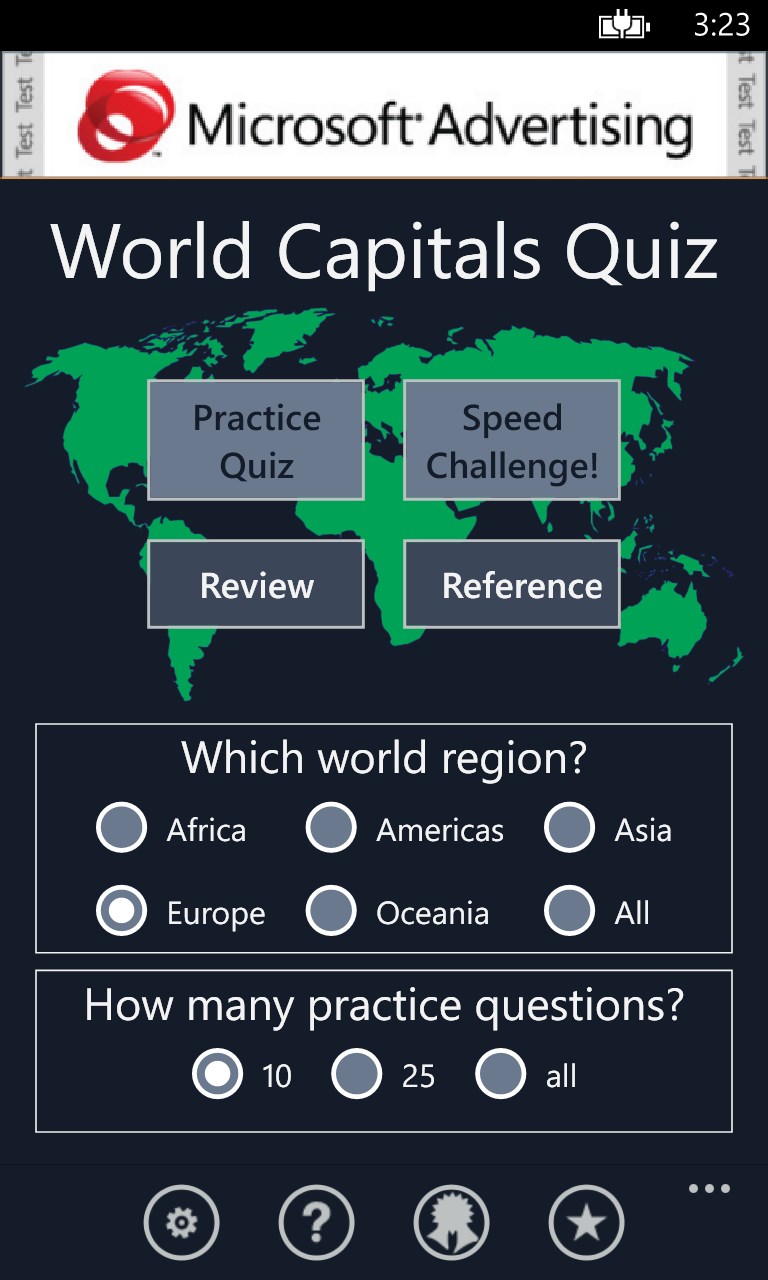Select the Europe region option
The height and width of the screenshot is (1280, 768).
pyautogui.click(x=122, y=912)
